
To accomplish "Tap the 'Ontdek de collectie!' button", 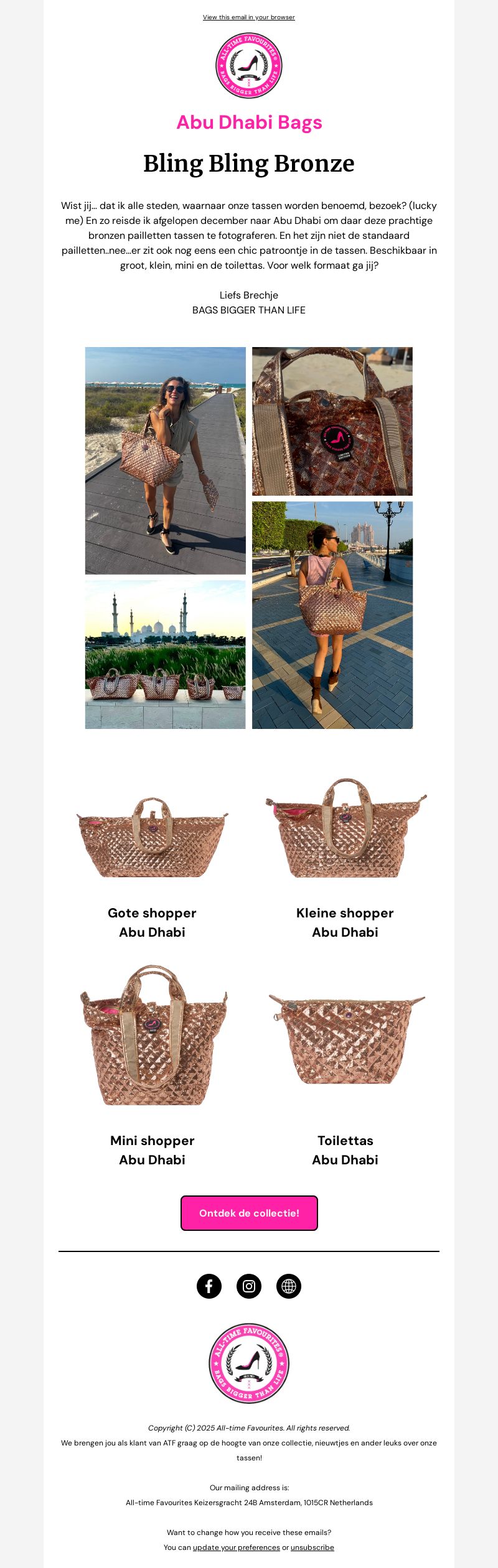I will click(249, 1213).
